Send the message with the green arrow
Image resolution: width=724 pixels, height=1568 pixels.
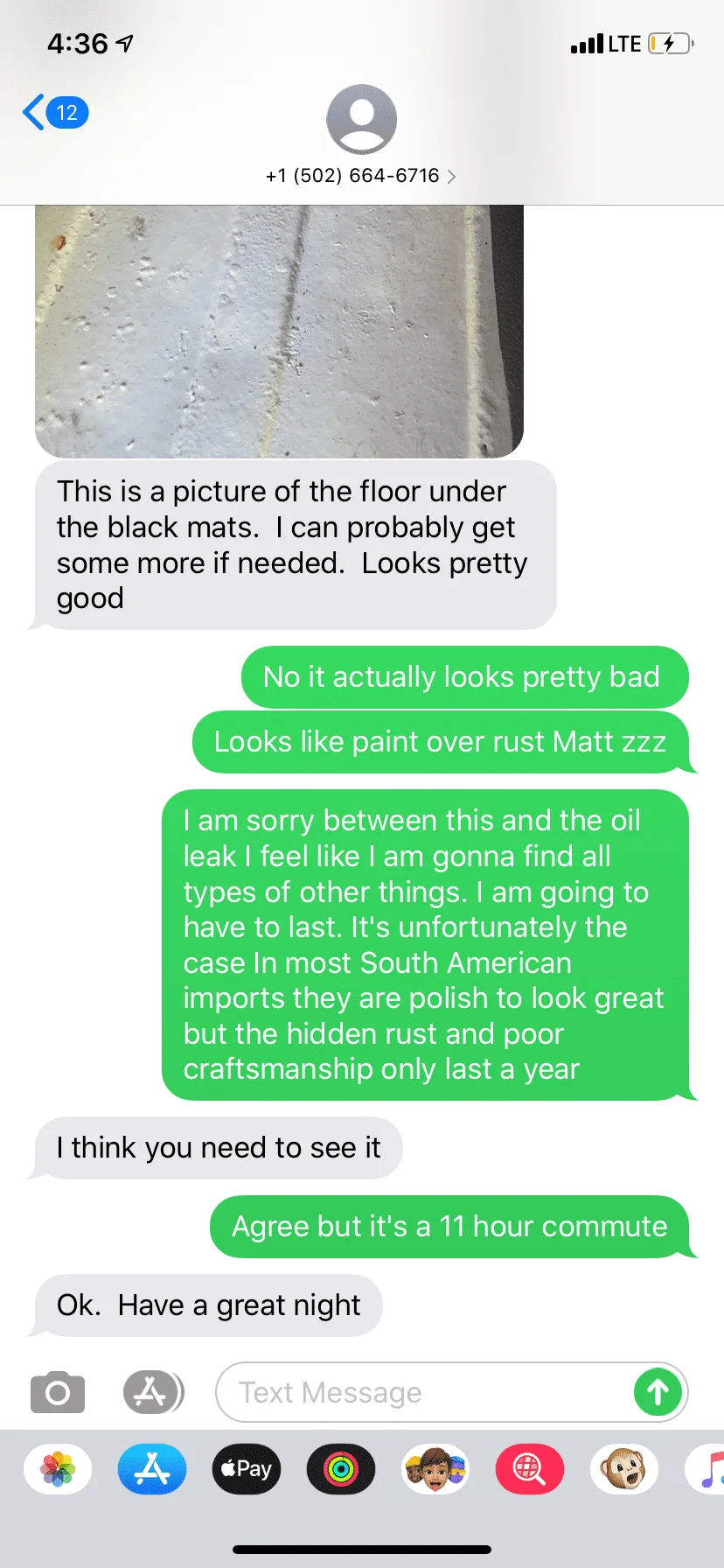658,1392
